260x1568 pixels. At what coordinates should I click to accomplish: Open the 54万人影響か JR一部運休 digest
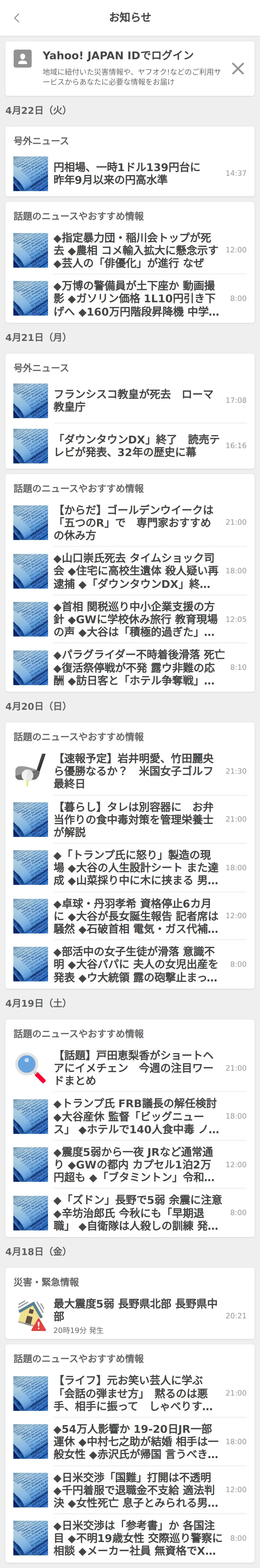coord(130,1441)
